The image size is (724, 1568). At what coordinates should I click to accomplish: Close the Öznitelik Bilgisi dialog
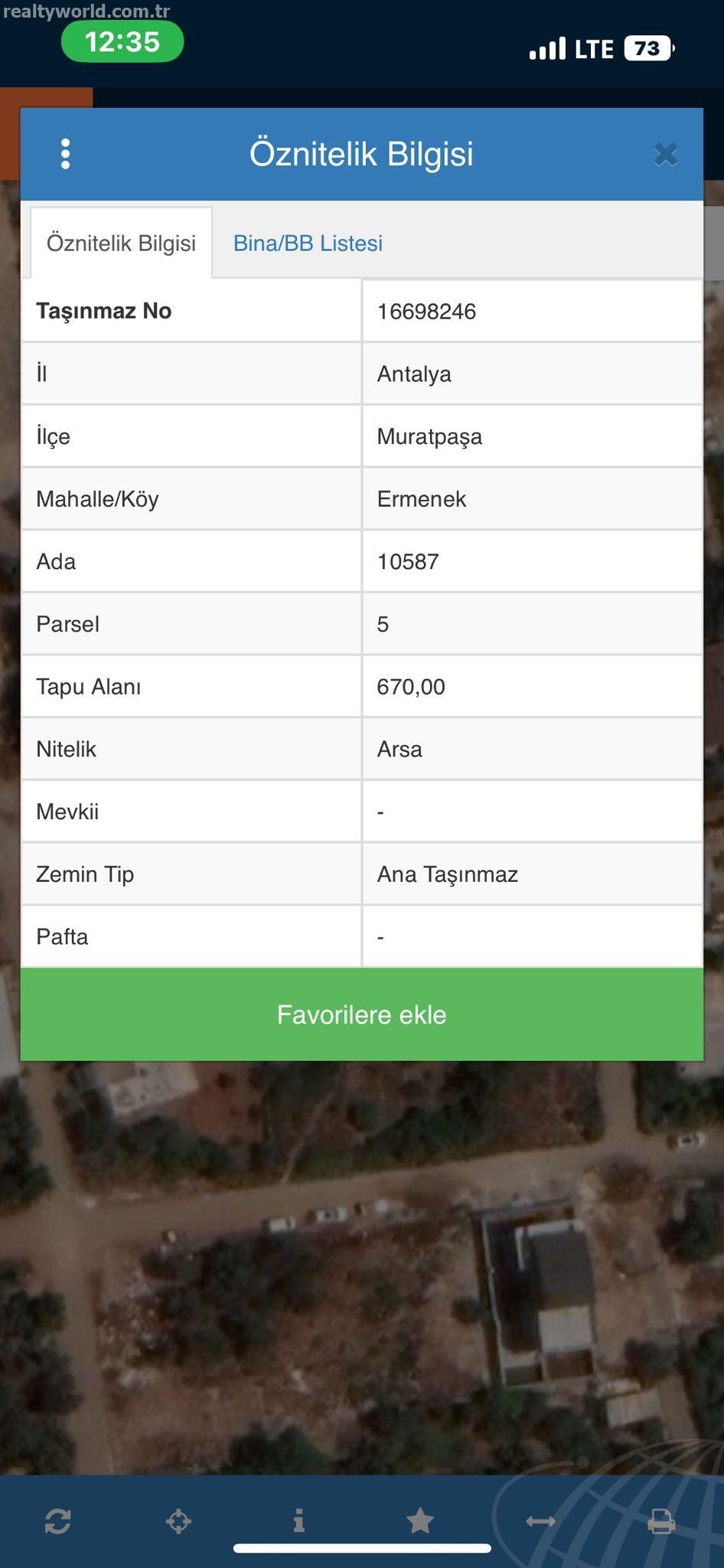pos(666,155)
